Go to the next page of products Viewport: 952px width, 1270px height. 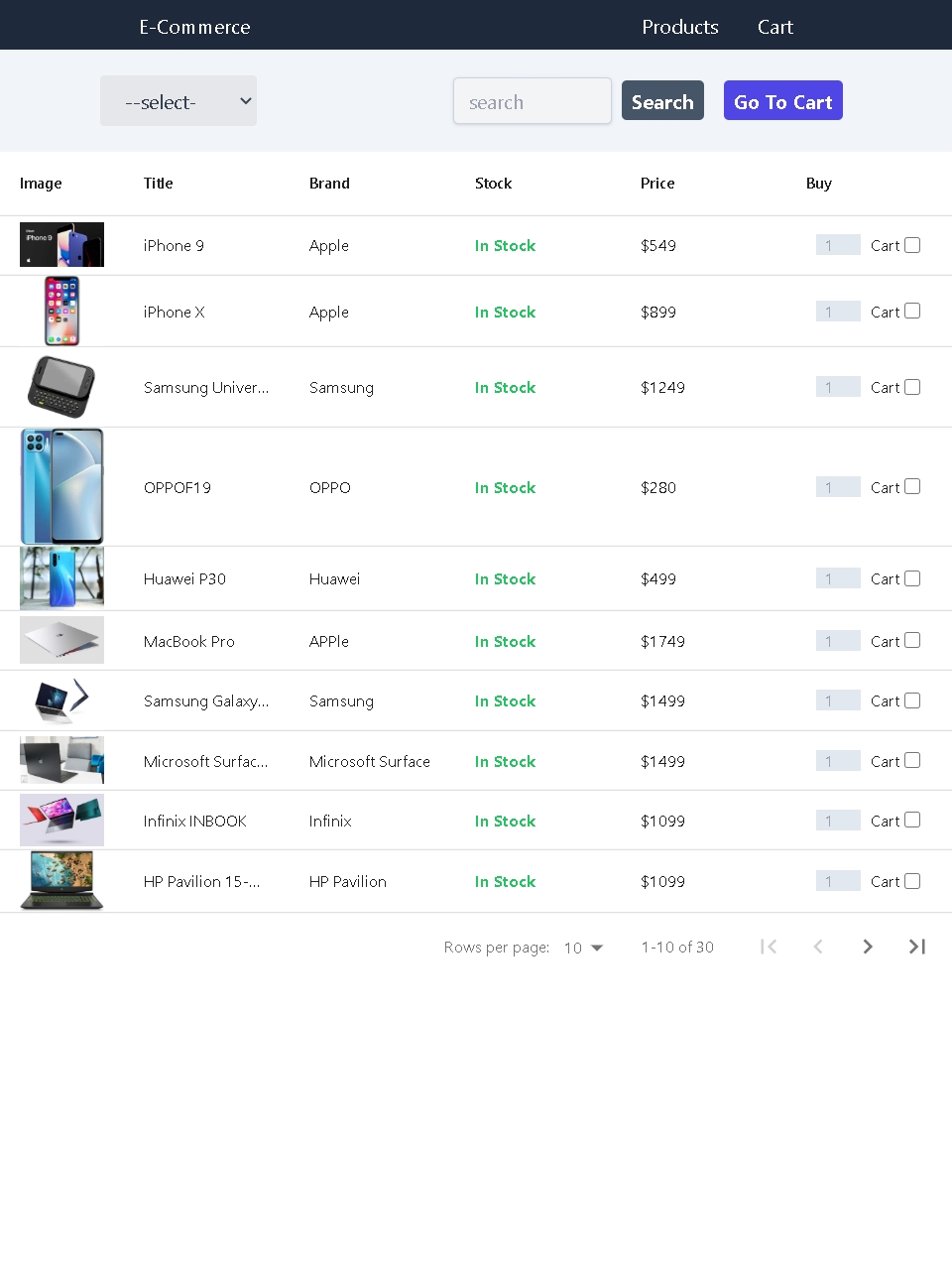pos(867,947)
